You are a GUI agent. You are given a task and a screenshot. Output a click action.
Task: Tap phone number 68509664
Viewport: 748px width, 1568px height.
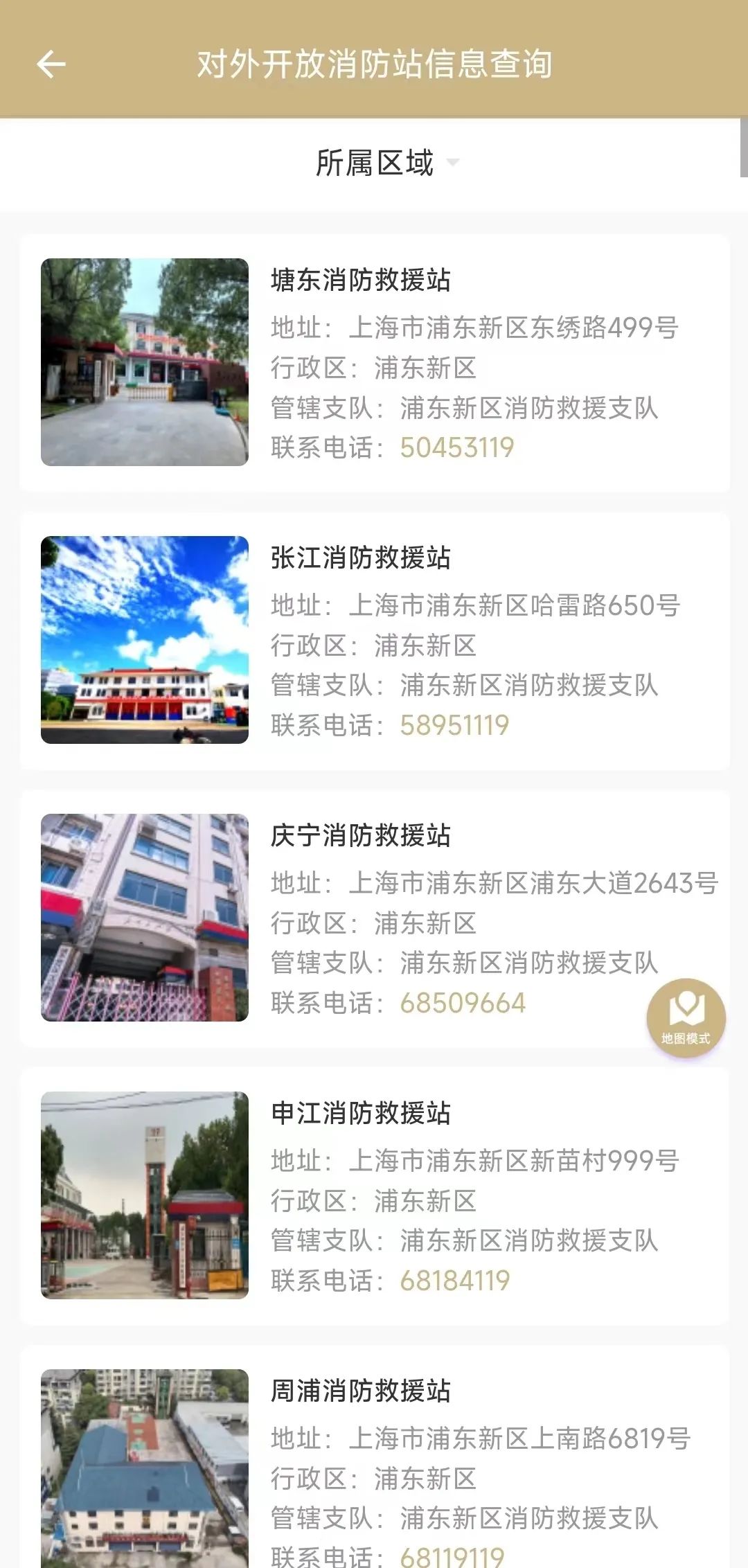[x=463, y=1004]
